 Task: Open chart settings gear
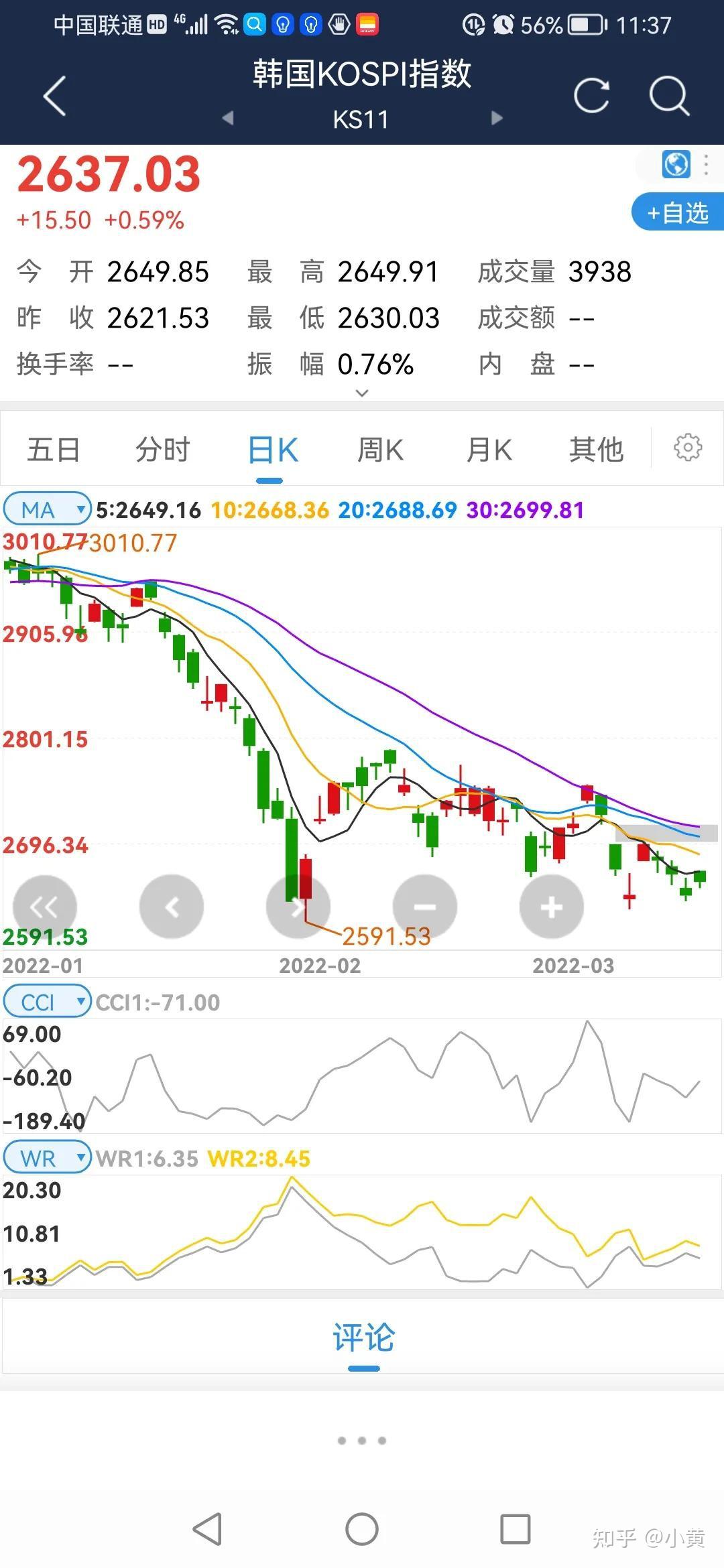[688, 448]
